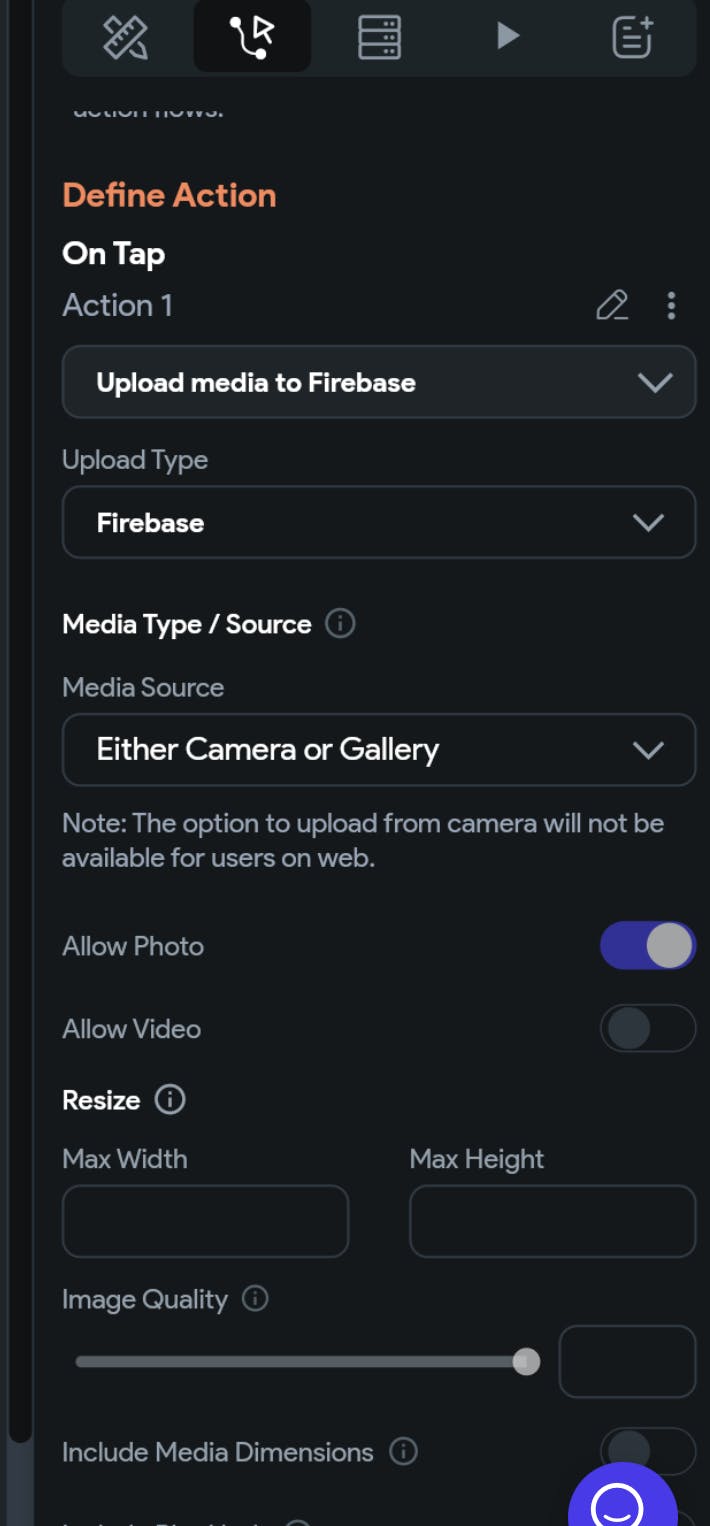Open the Media Source dropdown

(379, 749)
